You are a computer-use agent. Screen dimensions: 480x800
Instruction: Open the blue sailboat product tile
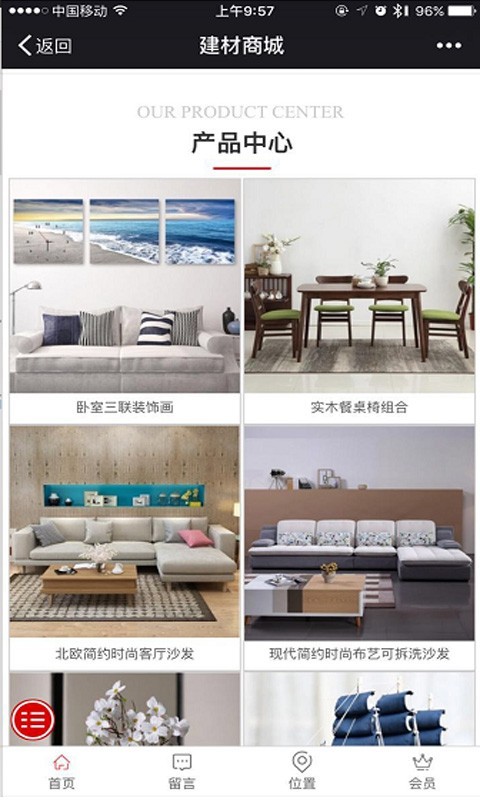click(x=359, y=709)
